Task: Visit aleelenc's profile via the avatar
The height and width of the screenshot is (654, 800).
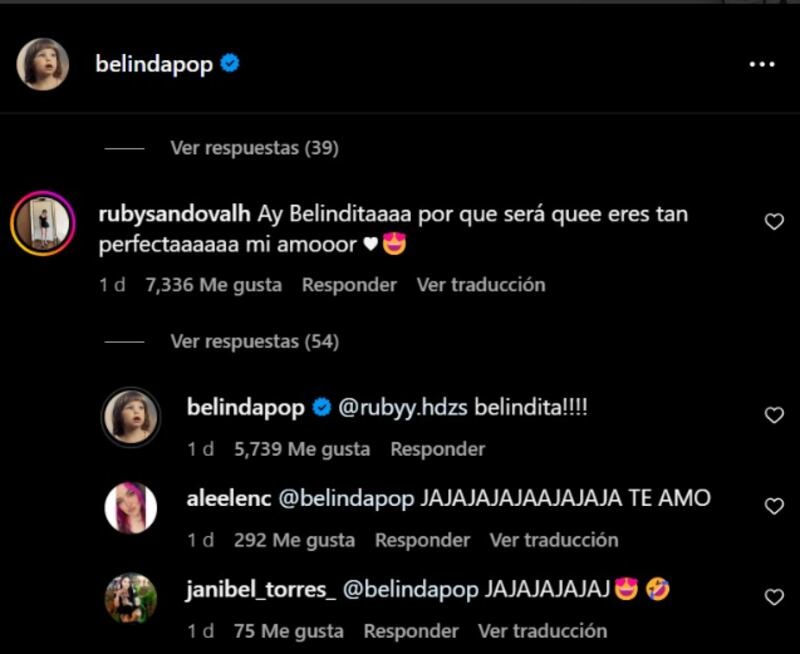Action: [x=131, y=508]
